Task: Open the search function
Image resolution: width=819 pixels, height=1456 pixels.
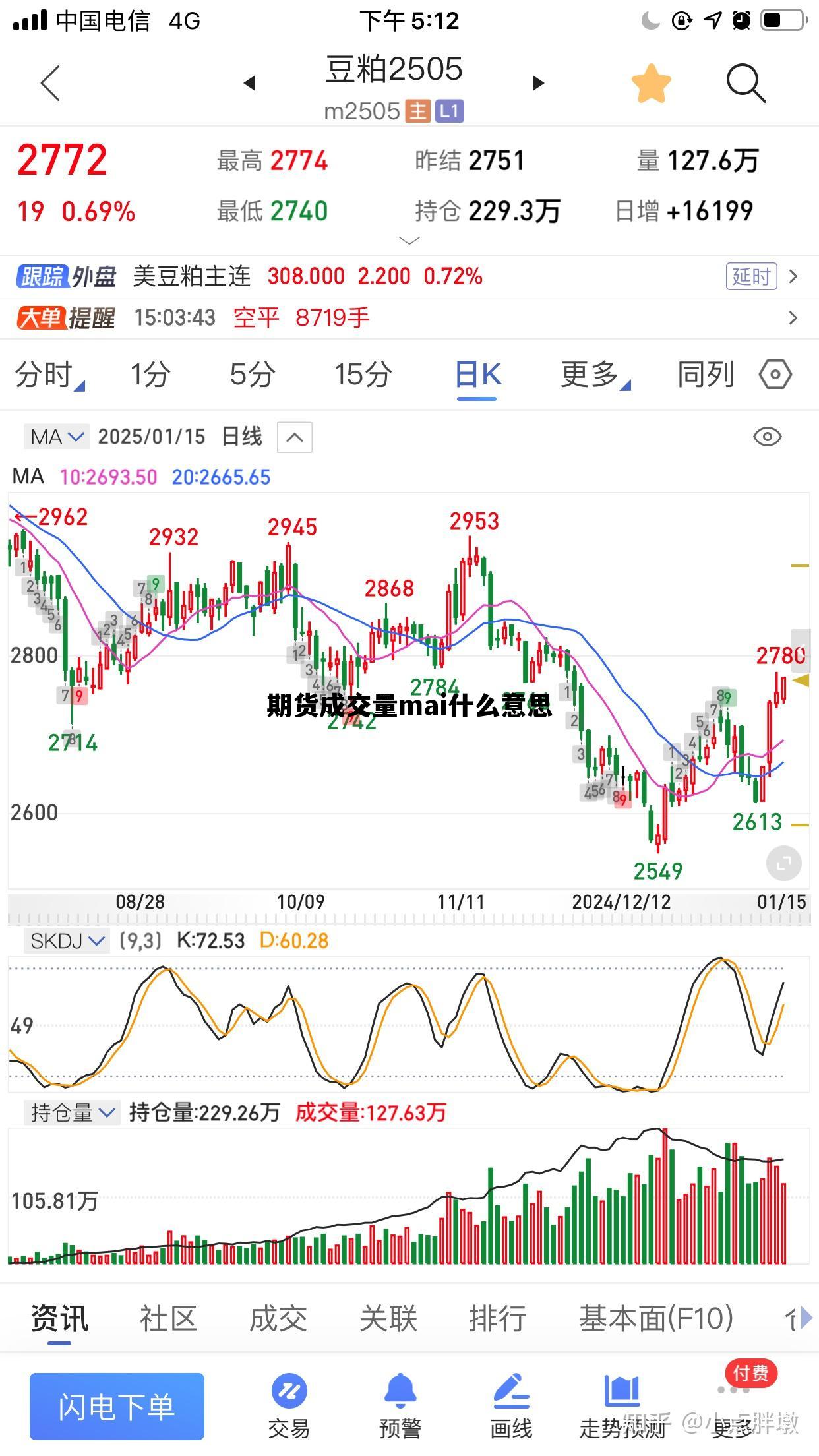Action: pos(746,83)
